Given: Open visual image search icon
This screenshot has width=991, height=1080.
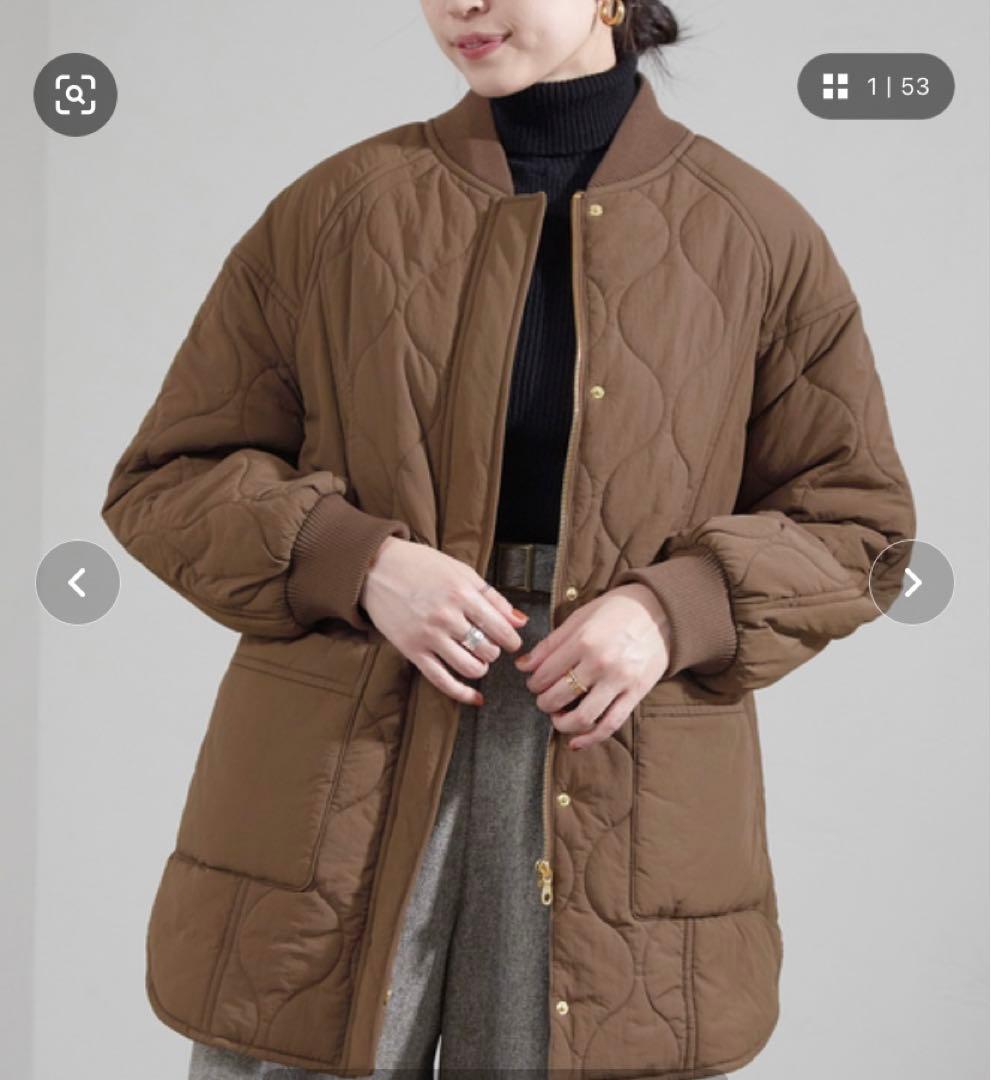Looking at the screenshot, I should (x=75, y=95).
